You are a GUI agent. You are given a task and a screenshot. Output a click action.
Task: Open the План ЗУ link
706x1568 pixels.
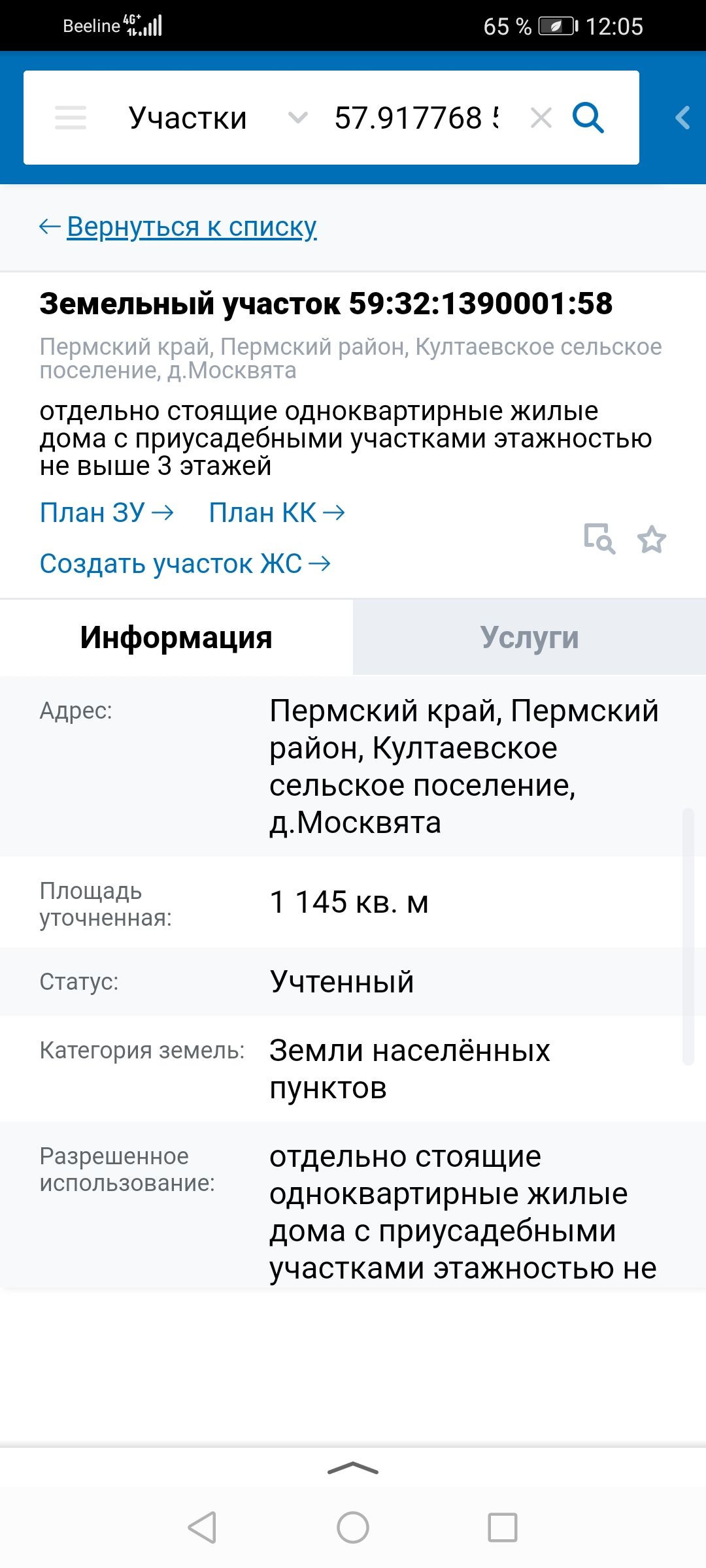[x=107, y=512]
